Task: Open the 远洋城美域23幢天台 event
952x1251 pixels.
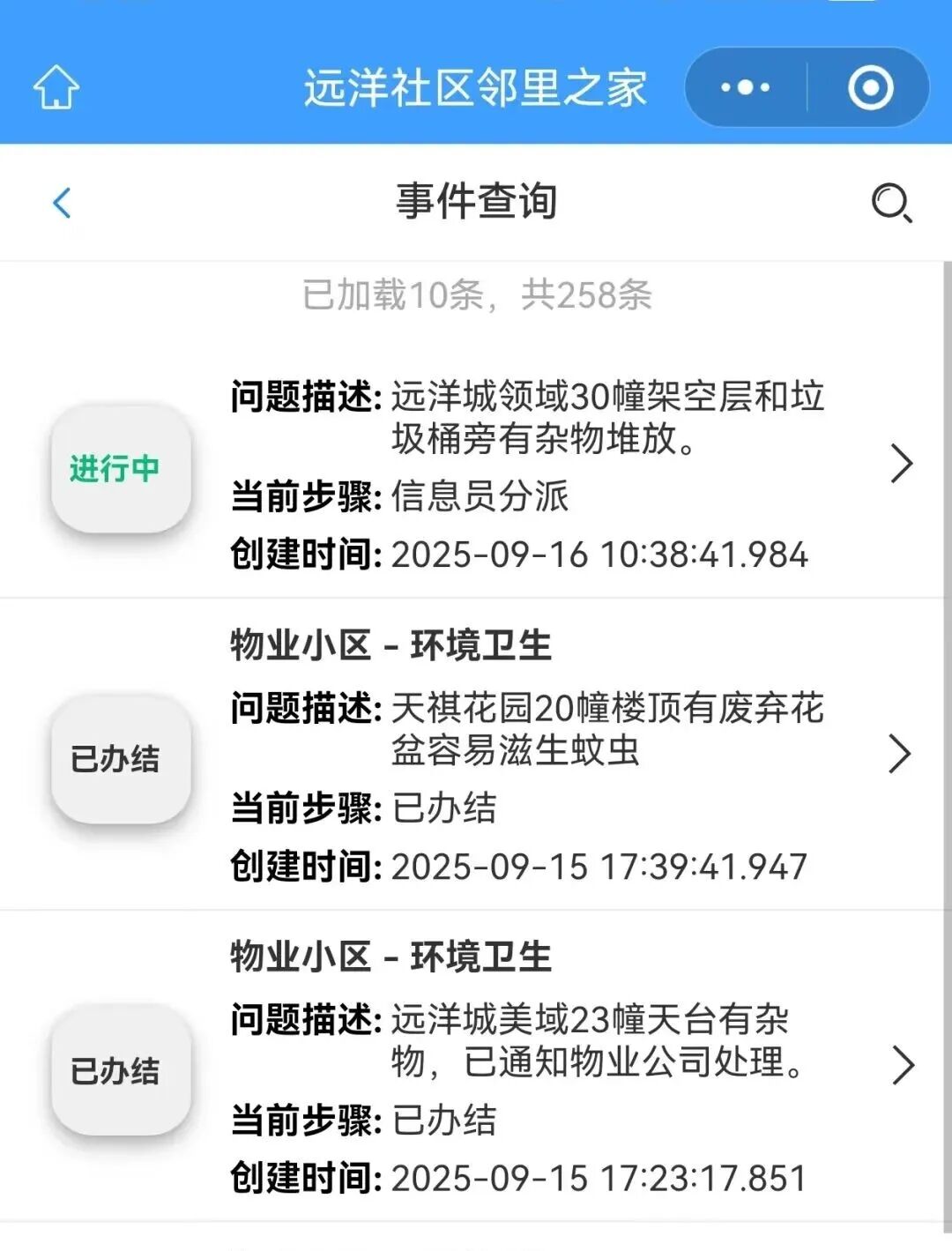Action: [x=902, y=1065]
